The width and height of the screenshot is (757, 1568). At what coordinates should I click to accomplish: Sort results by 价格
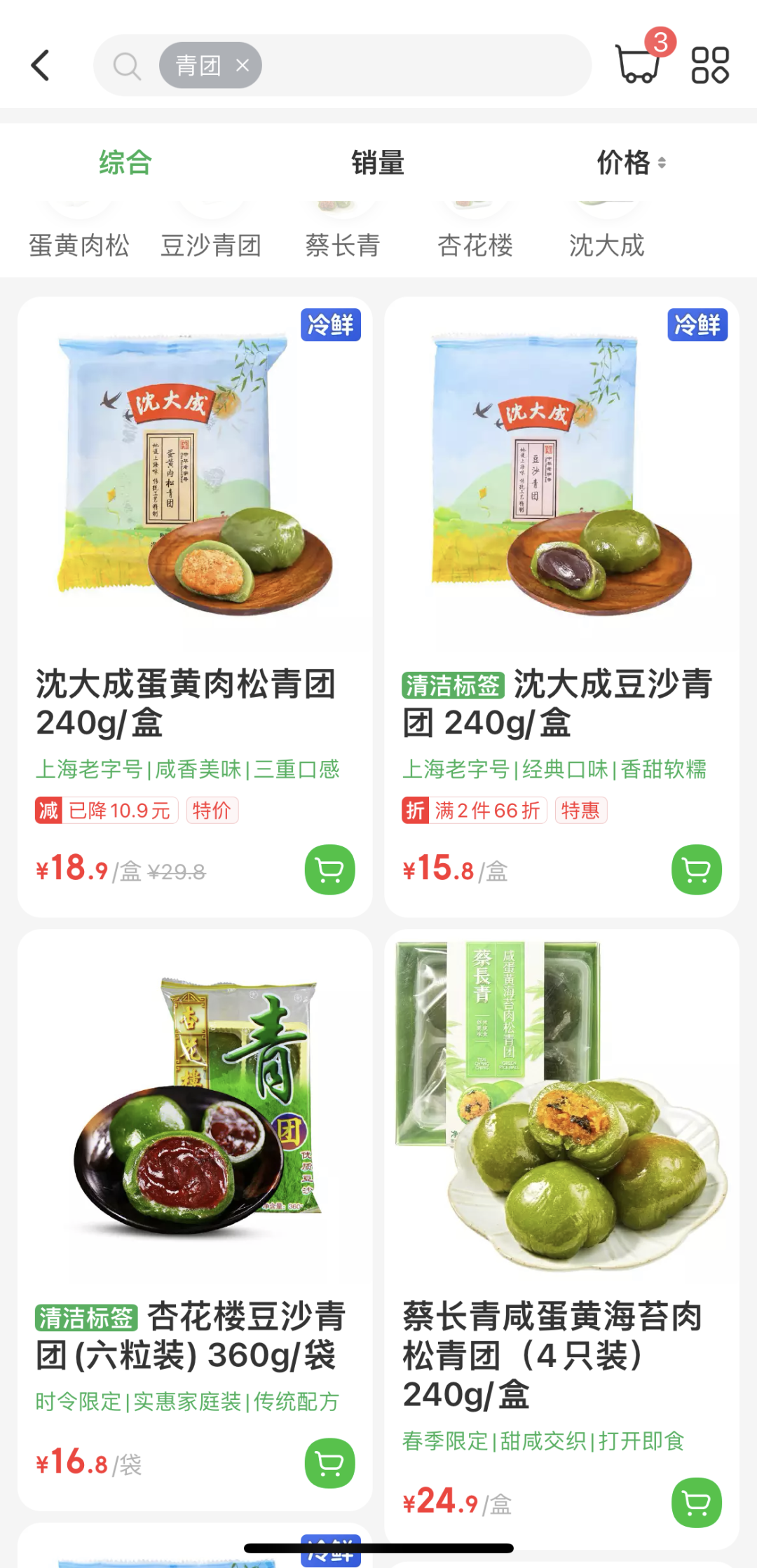pos(631,163)
